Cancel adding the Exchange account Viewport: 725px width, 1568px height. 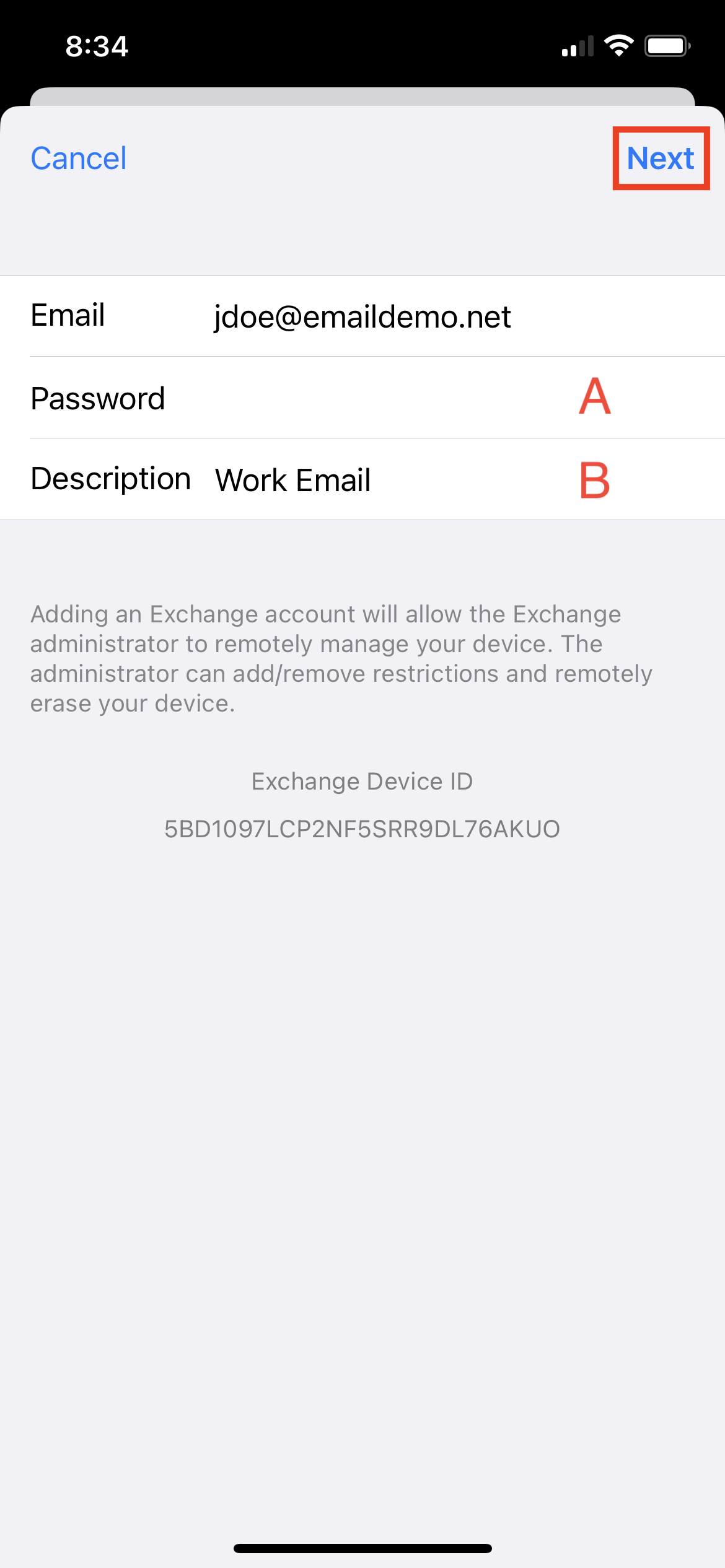point(79,159)
